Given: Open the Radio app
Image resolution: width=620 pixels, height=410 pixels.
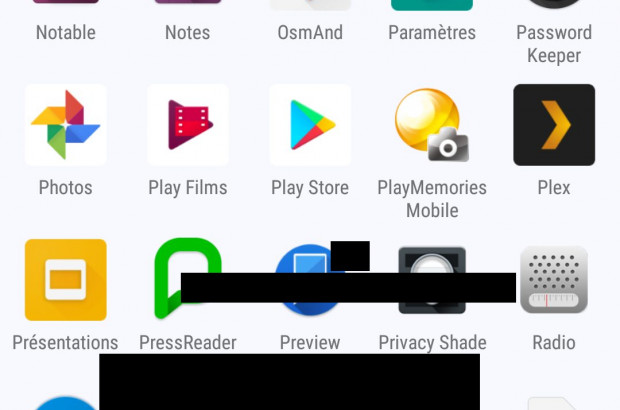Looking at the screenshot, I should pyautogui.click(x=554, y=280).
